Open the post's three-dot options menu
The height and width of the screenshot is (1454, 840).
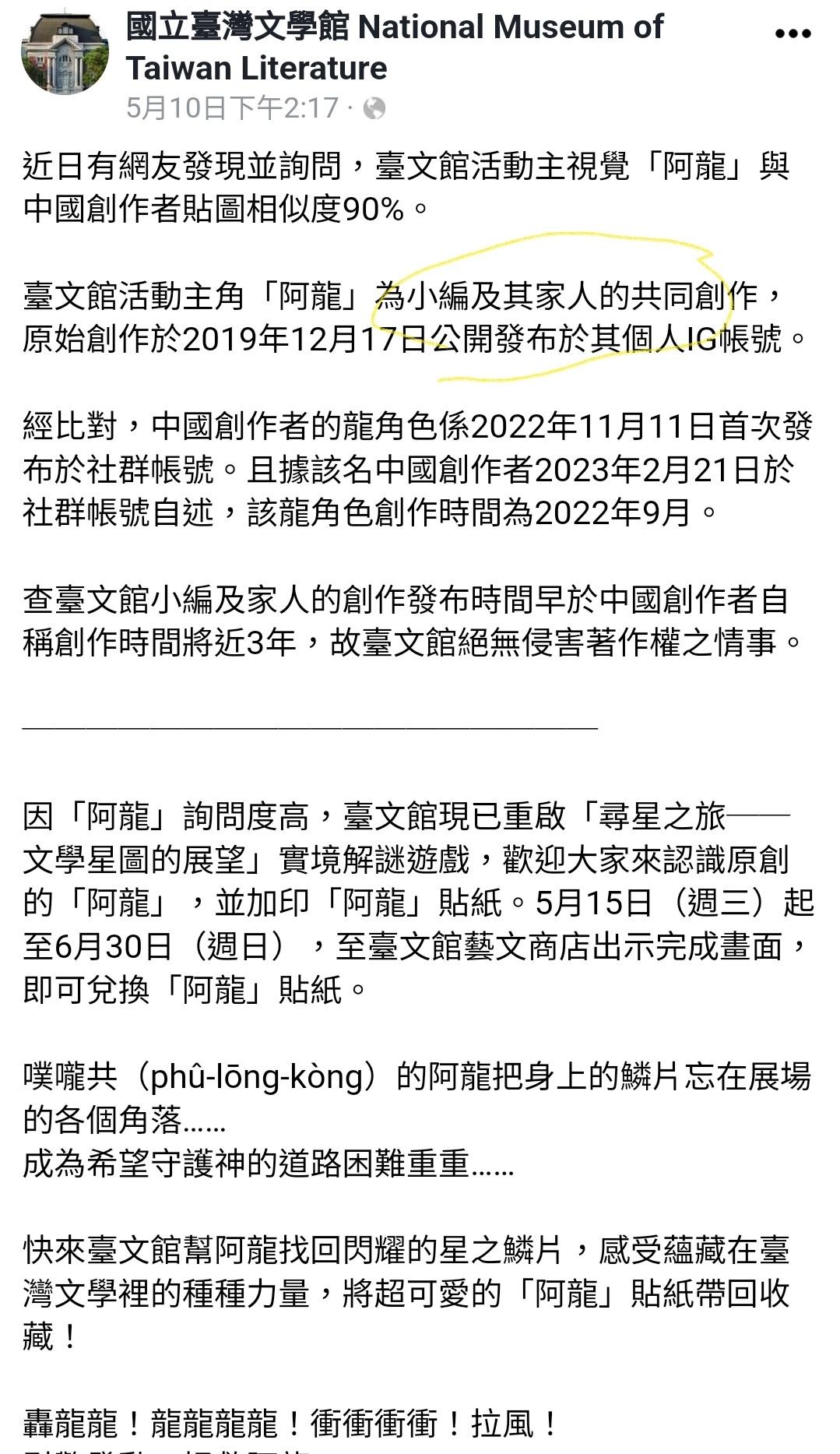tap(793, 33)
